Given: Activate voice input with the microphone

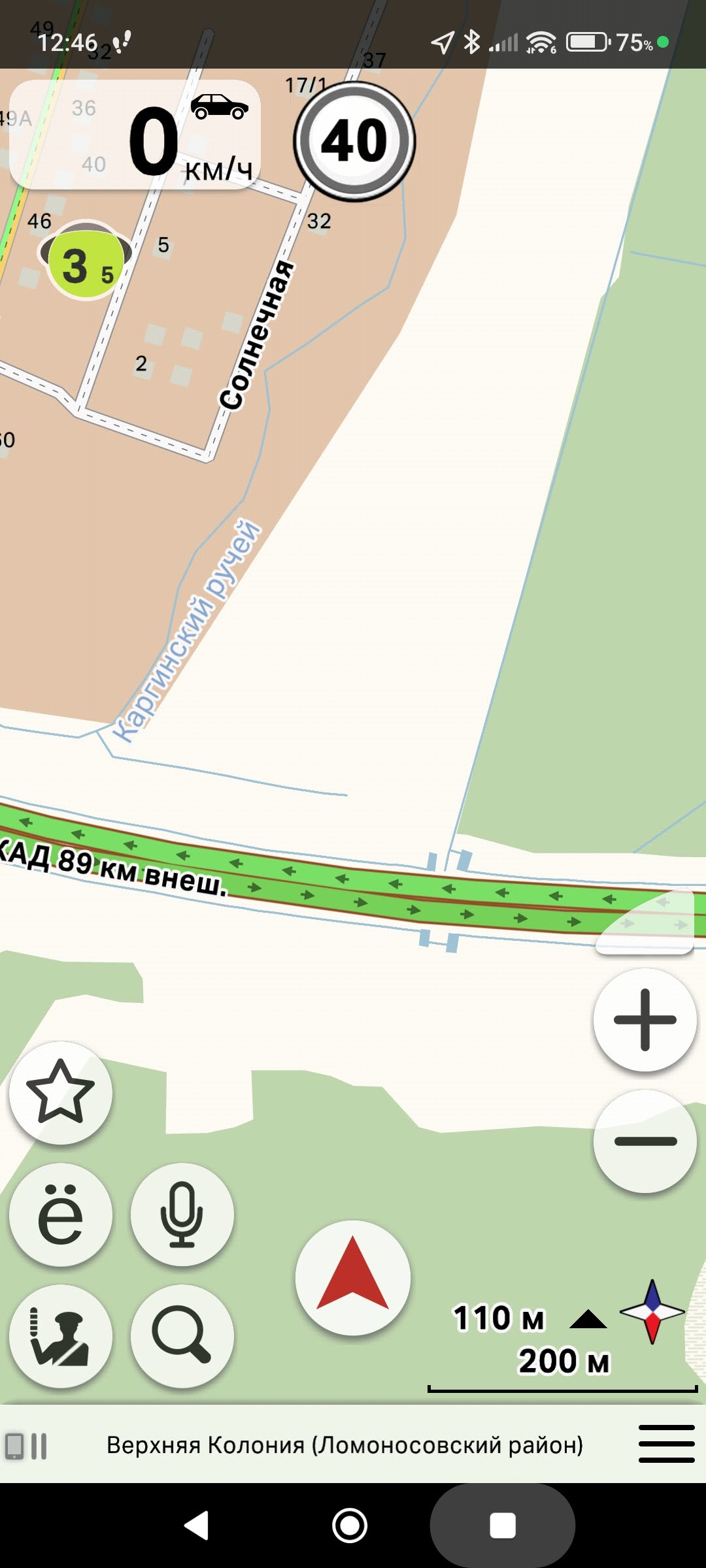Looking at the screenshot, I should click(x=182, y=1214).
